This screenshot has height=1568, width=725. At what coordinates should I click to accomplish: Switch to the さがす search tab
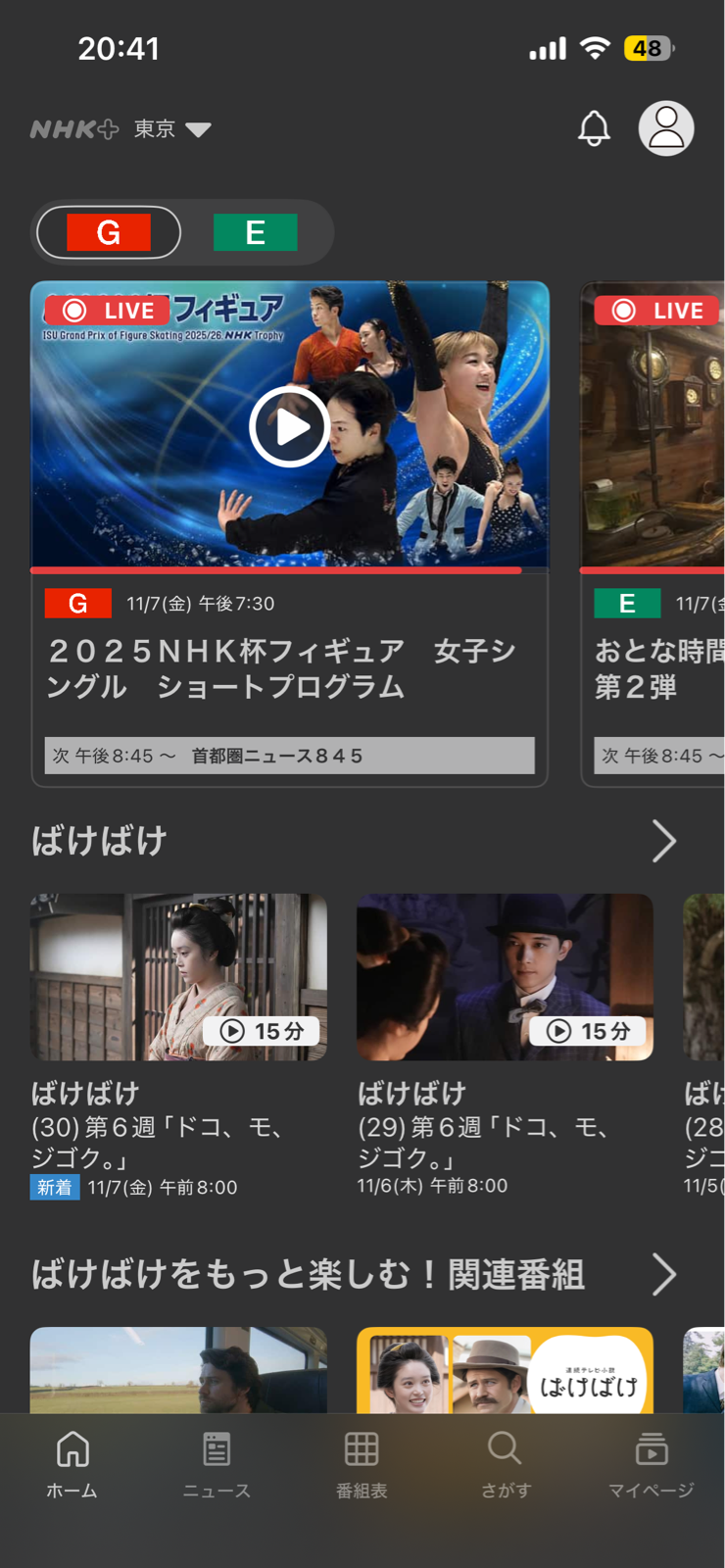(x=506, y=1464)
